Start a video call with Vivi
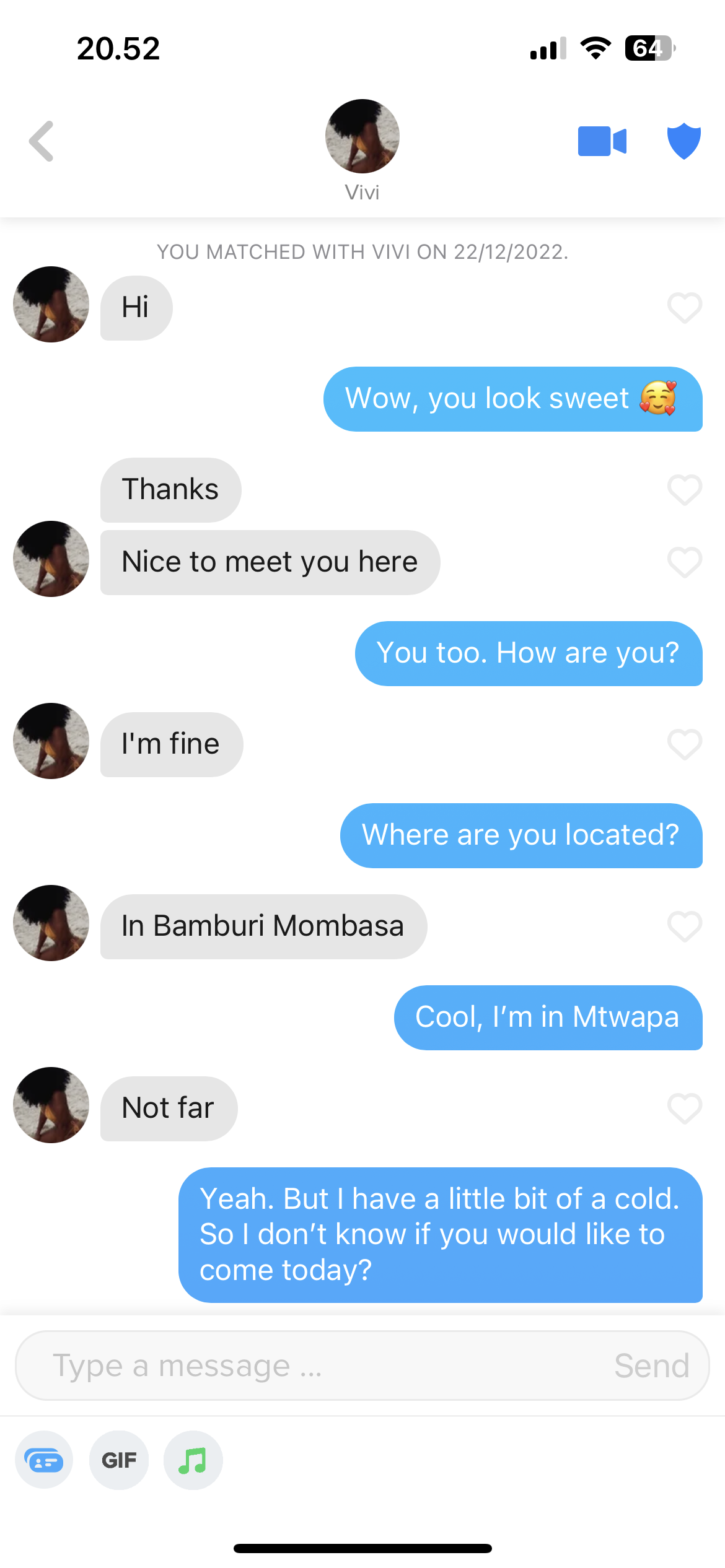 pyautogui.click(x=602, y=141)
